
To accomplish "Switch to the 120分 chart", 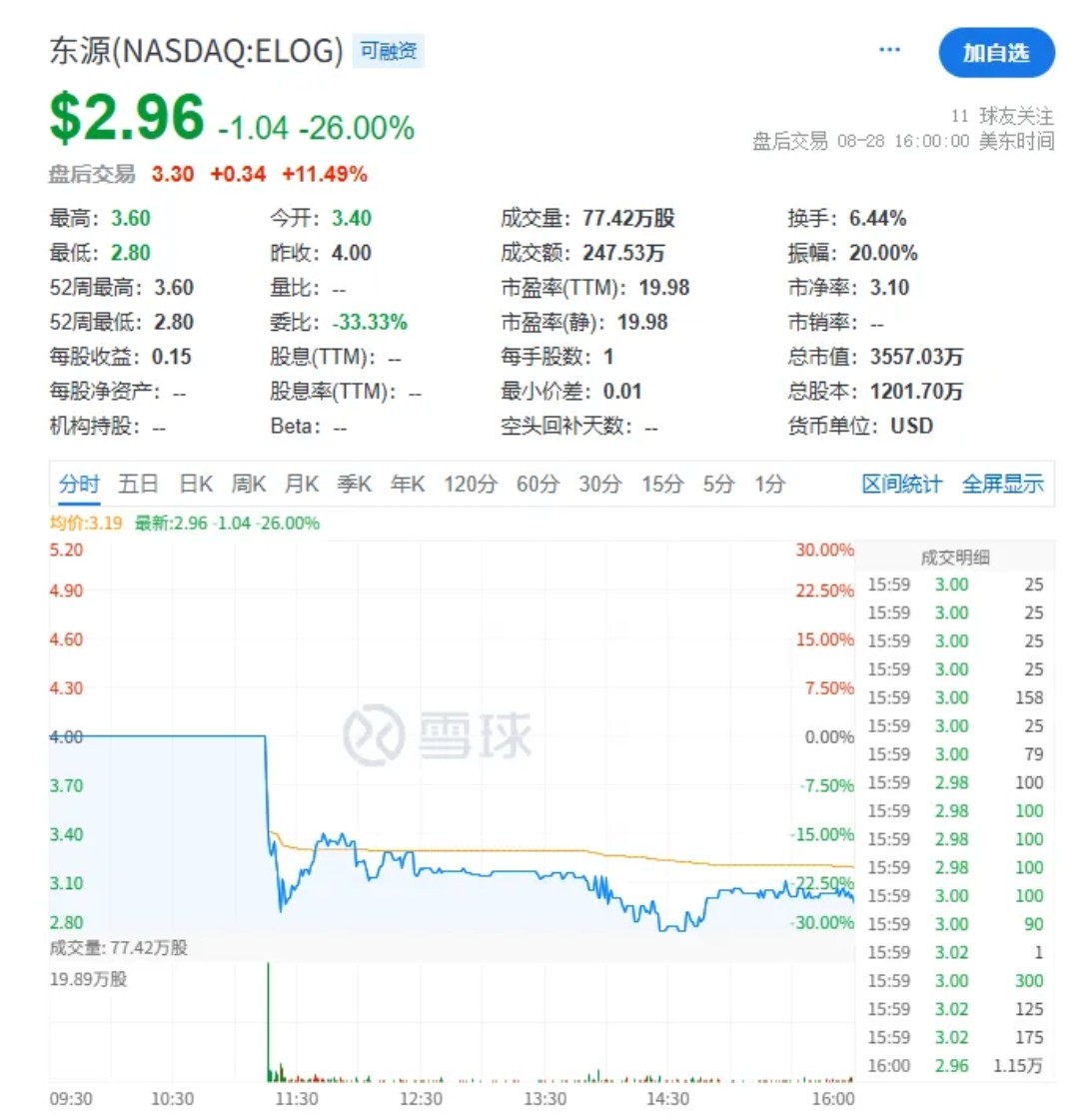I will click(x=471, y=485).
